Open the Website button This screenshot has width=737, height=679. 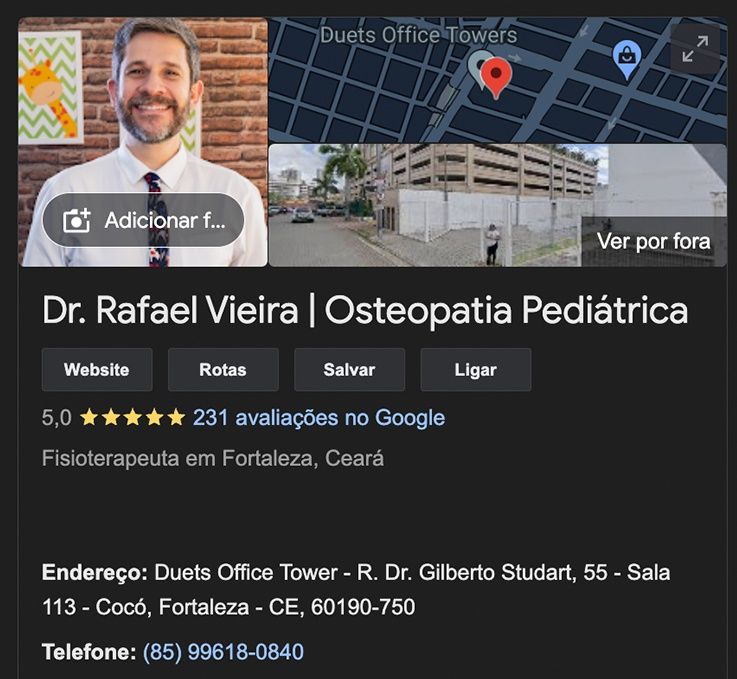coord(97,370)
